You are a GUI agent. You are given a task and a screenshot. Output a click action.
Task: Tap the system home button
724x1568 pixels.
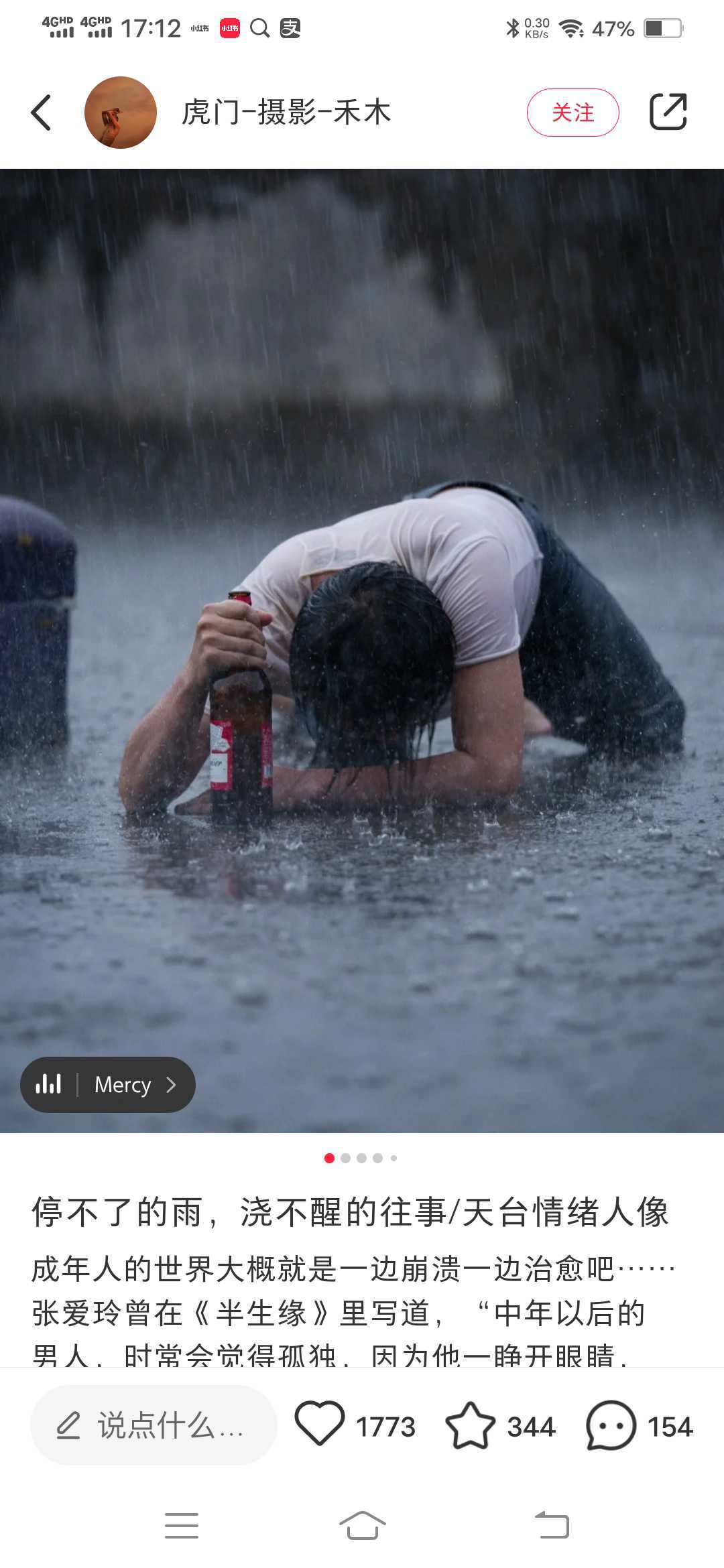pyautogui.click(x=362, y=1526)
